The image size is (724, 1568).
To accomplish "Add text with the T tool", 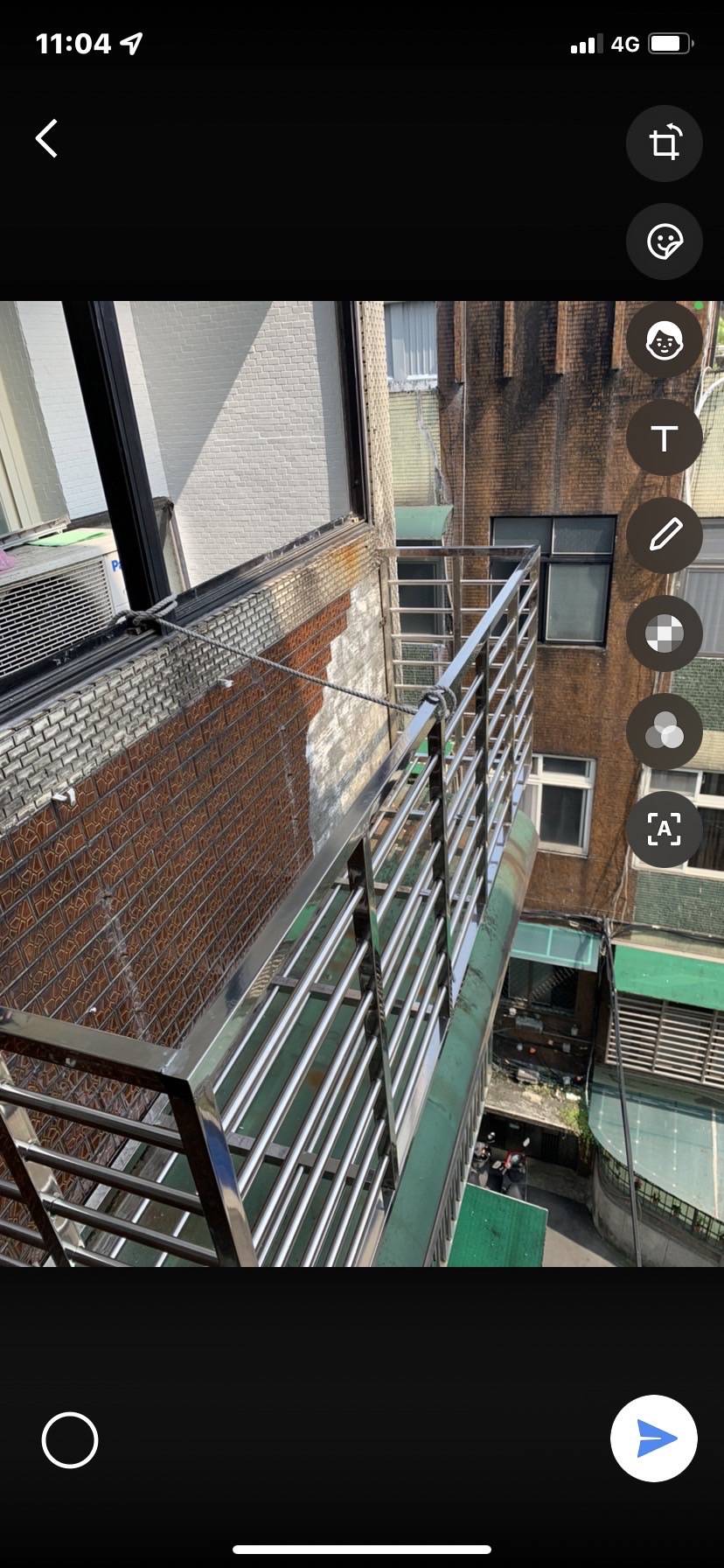I will (665, 438).
